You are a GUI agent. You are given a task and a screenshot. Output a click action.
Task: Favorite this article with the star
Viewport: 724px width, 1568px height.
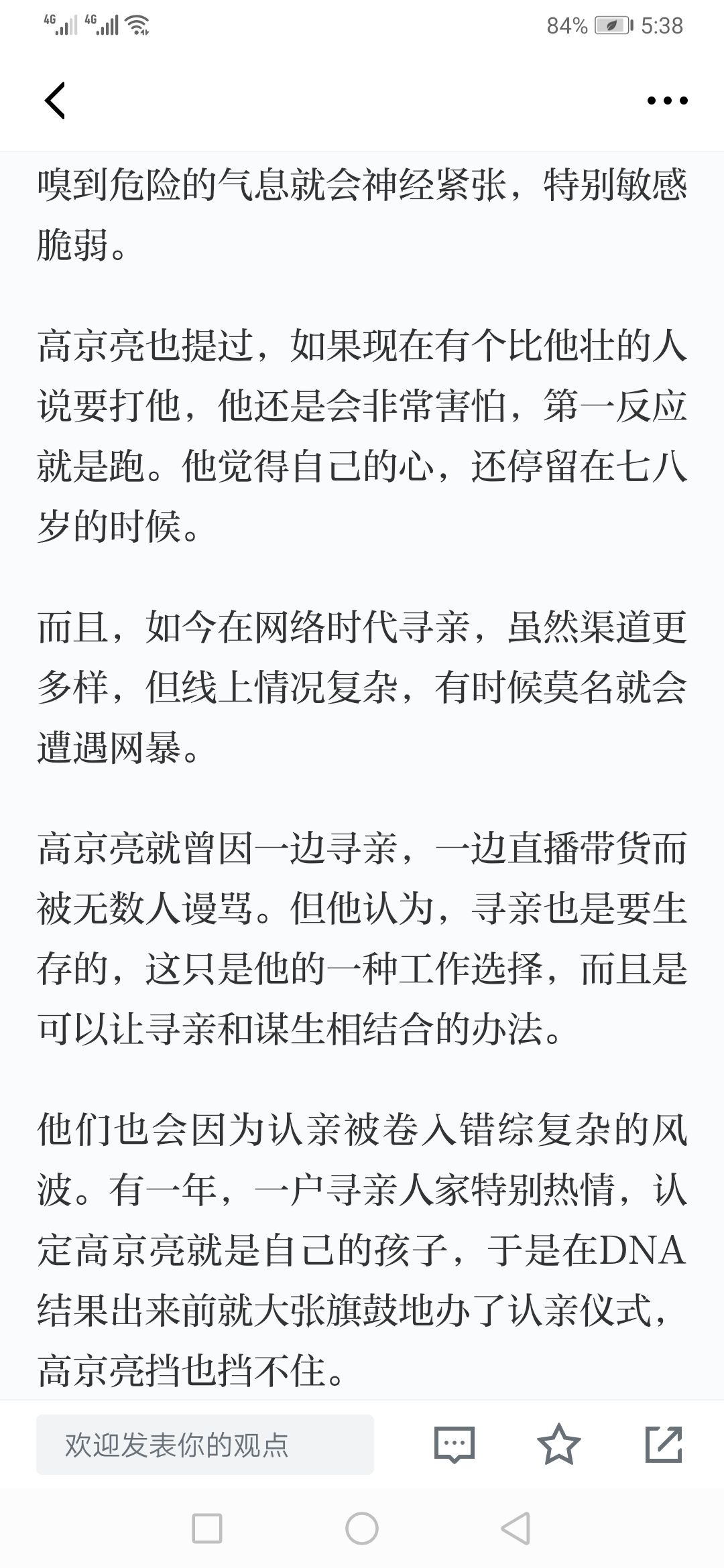click(559, 1444)
